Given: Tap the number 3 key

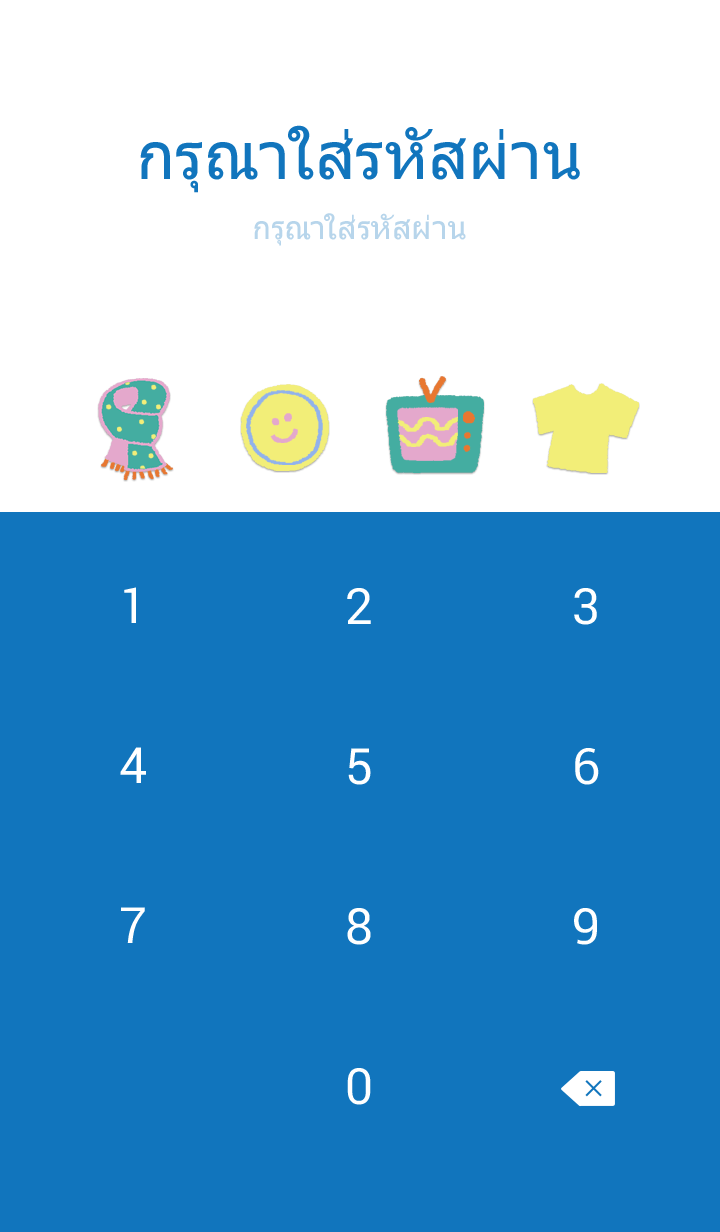Looking at the screenshot, I should tap(586, 607).
